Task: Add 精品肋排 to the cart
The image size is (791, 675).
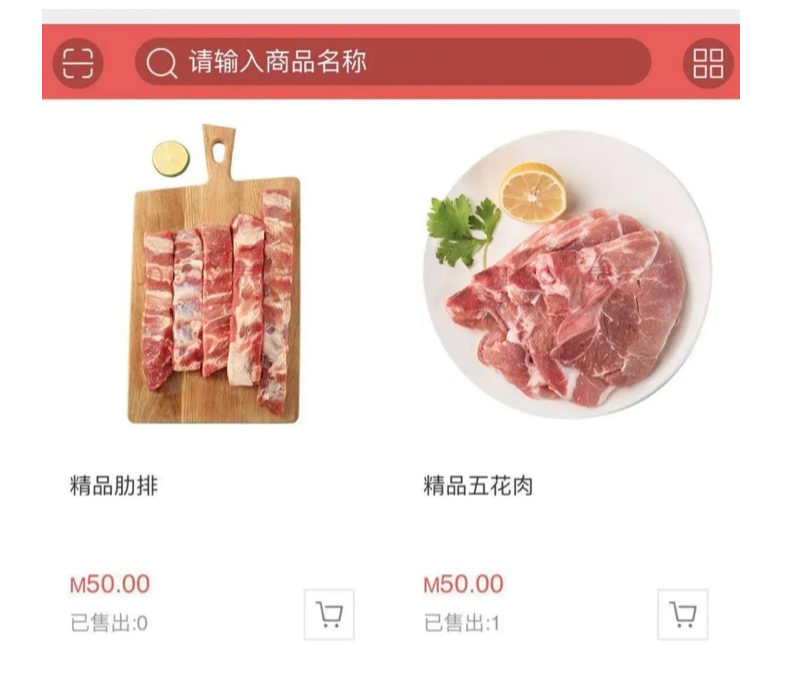Action: pyautogui.click(x=329, y=614)
